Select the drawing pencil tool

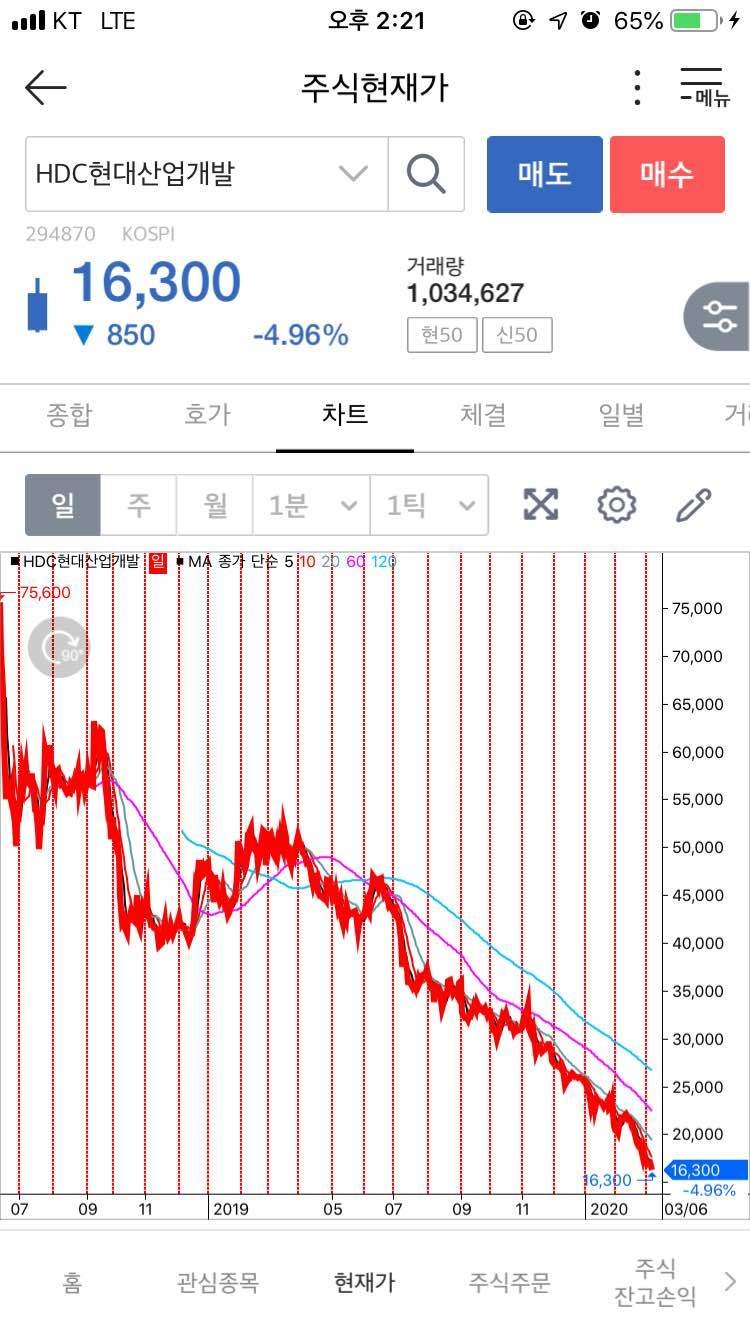point(694,505)
